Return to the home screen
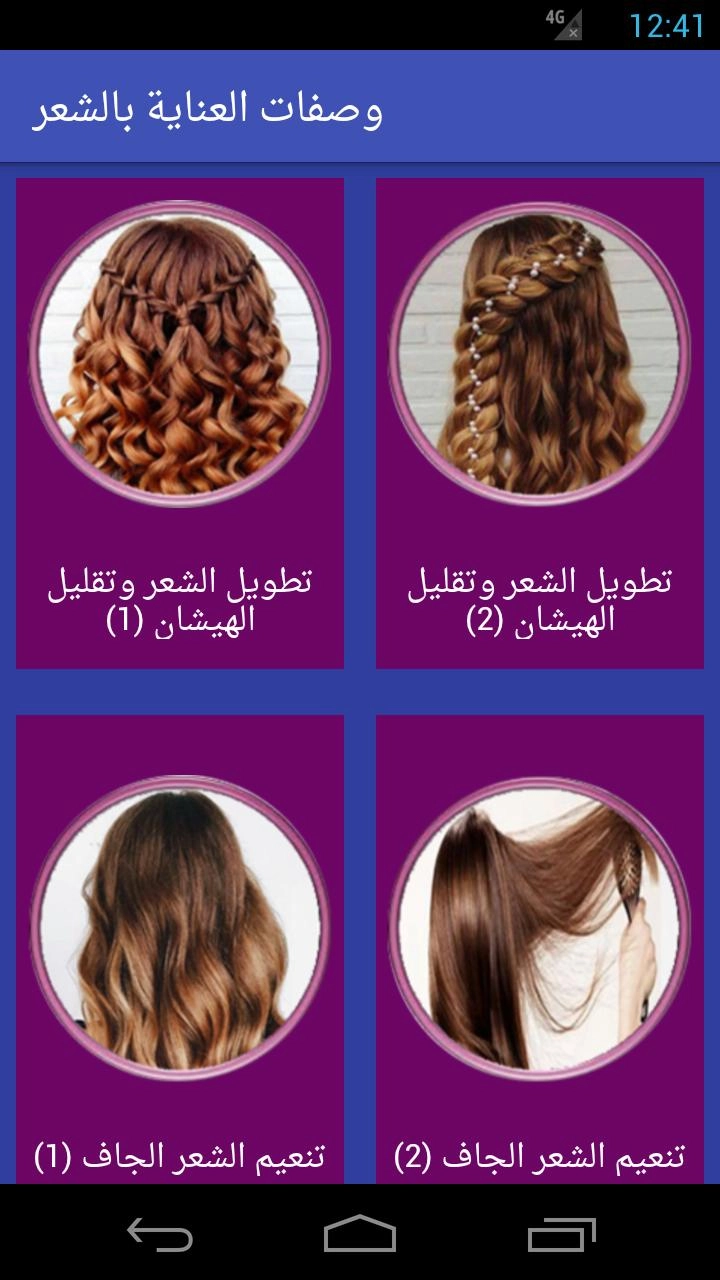Viewport: 720px width, 1280px height. click(x=360, y=1233)
